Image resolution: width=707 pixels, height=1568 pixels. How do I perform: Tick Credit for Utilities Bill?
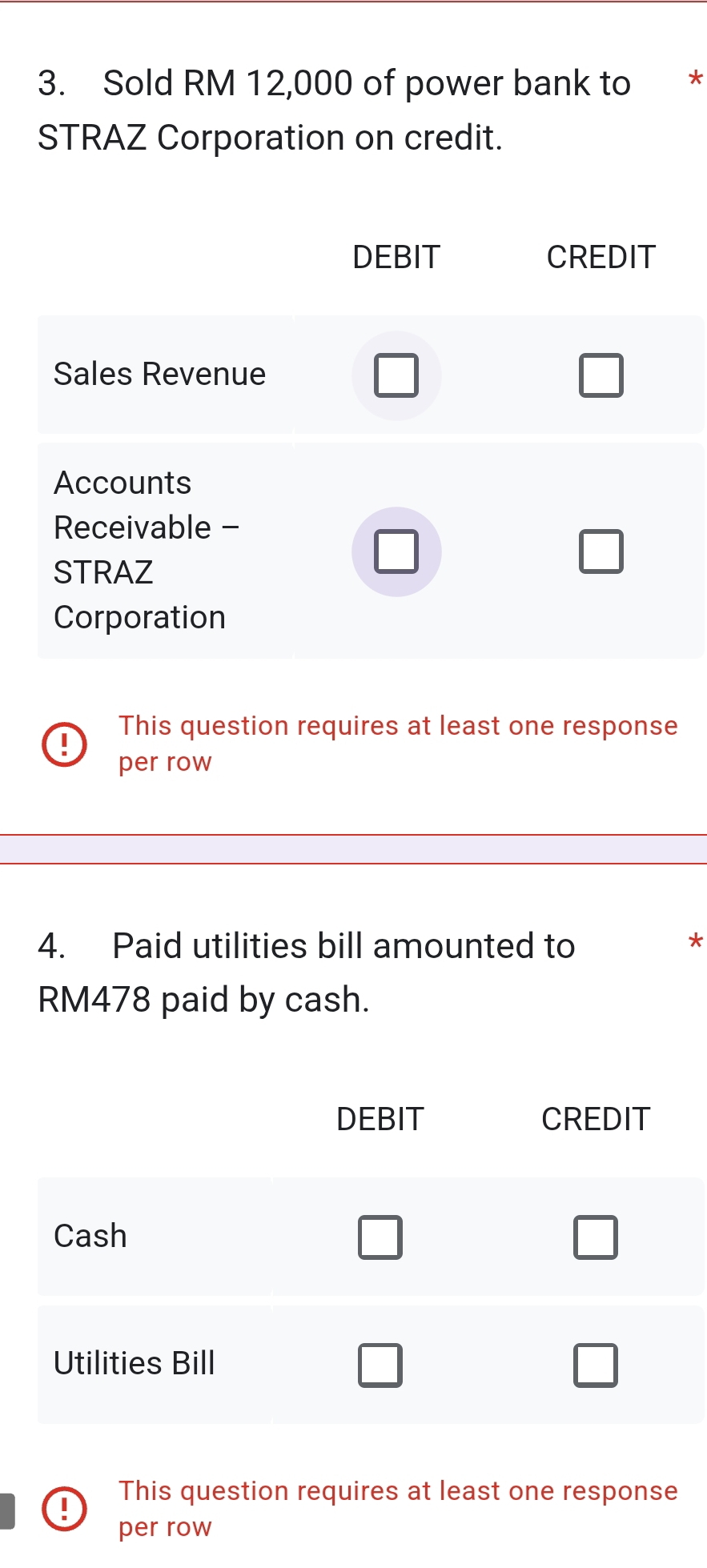point(596,1365)
